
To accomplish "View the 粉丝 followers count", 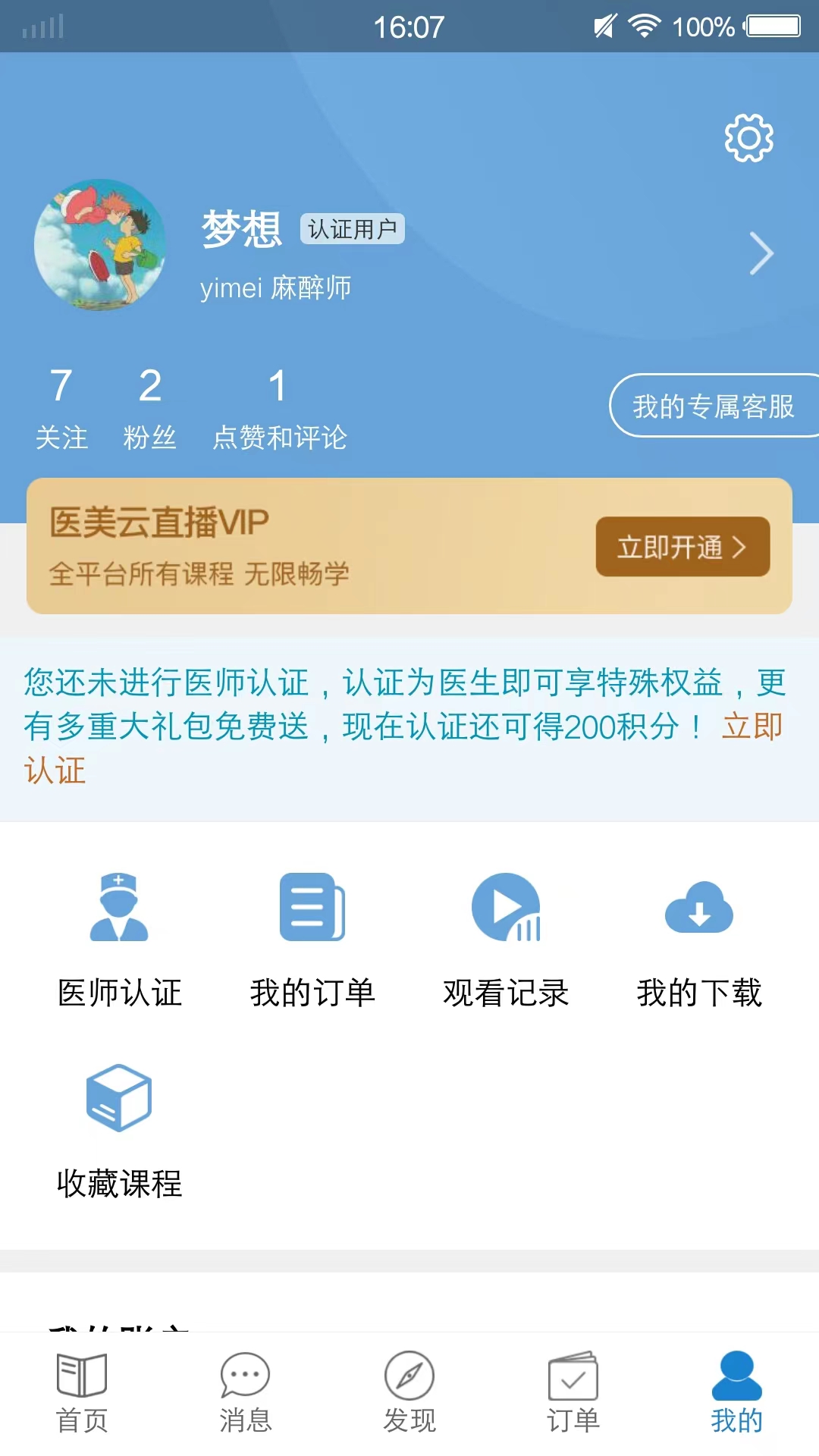I will (x=150, y=406).
